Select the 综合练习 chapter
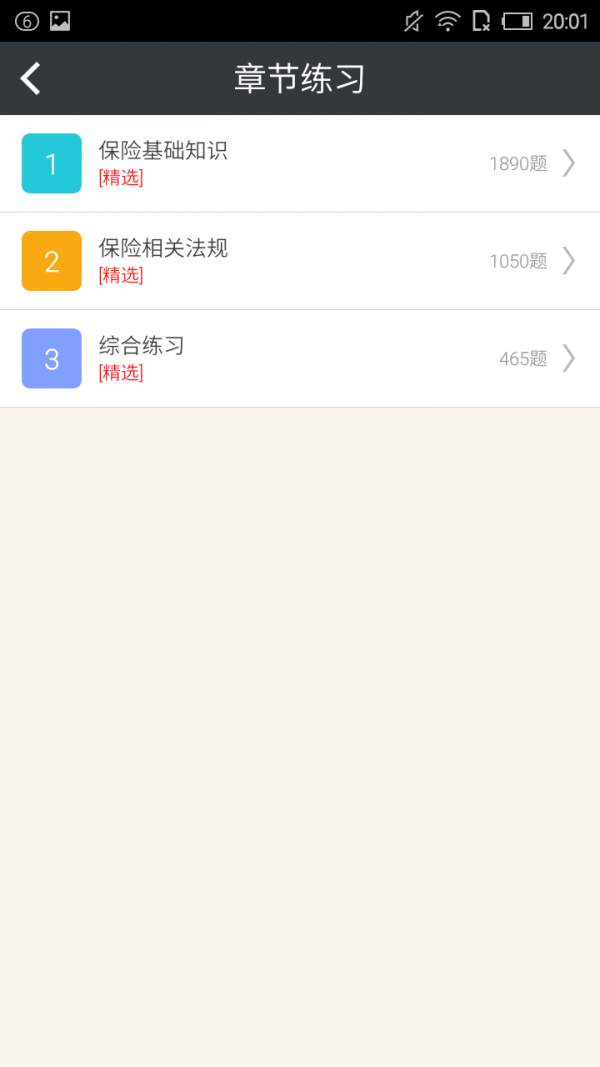This screenshot has height=1067, width=600. click(x=300, y=358)
